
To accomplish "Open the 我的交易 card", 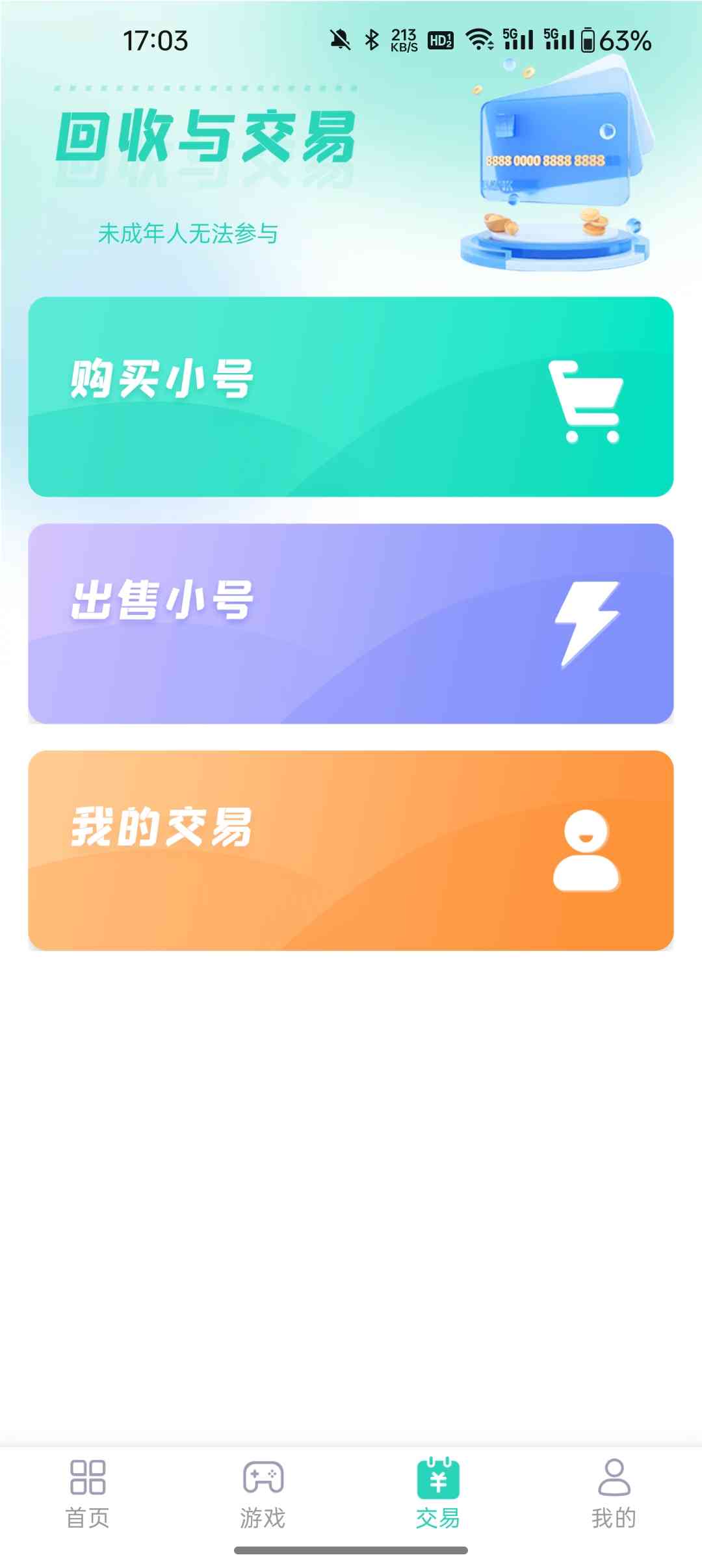I will coord(351,850).
